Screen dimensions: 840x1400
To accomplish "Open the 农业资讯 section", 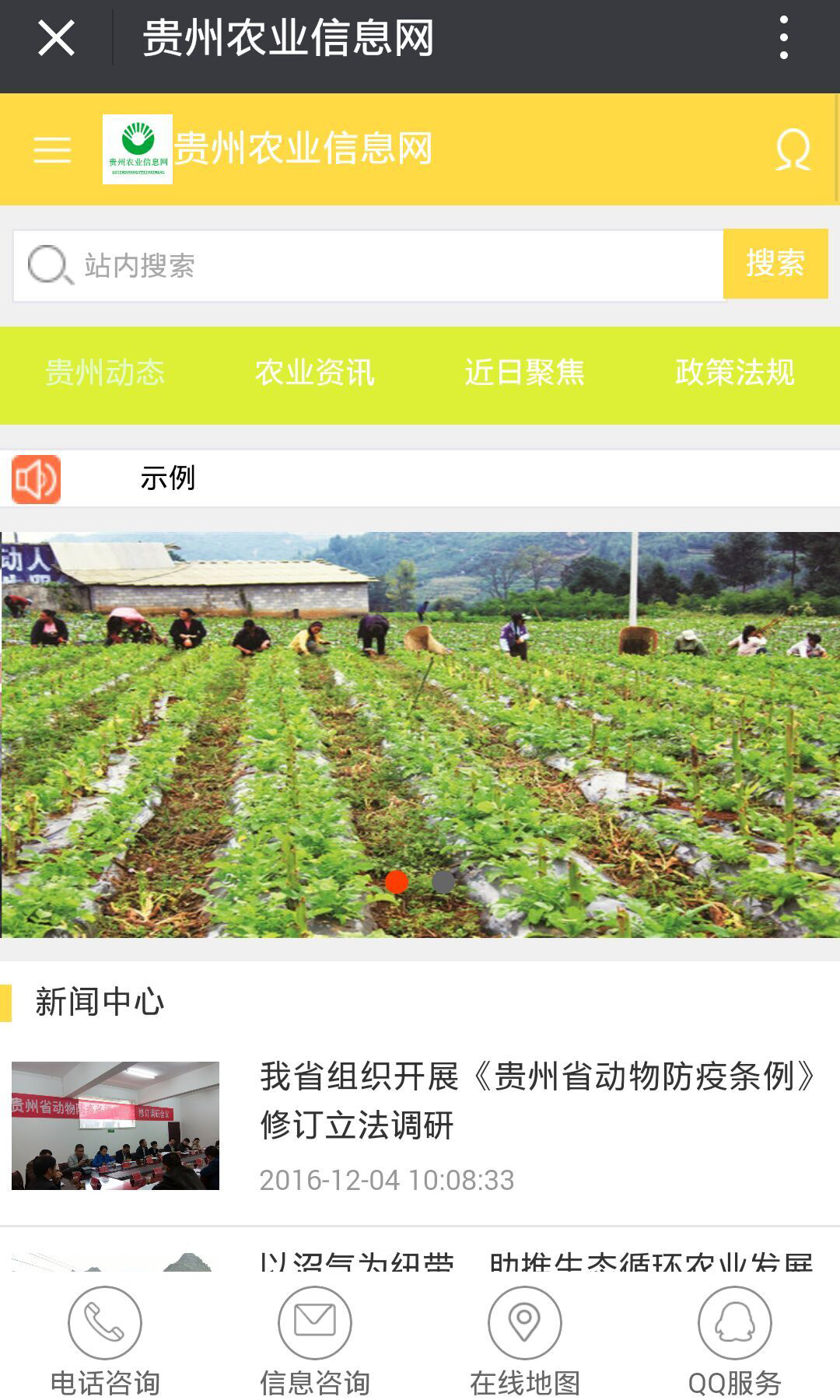I will 315,373.
